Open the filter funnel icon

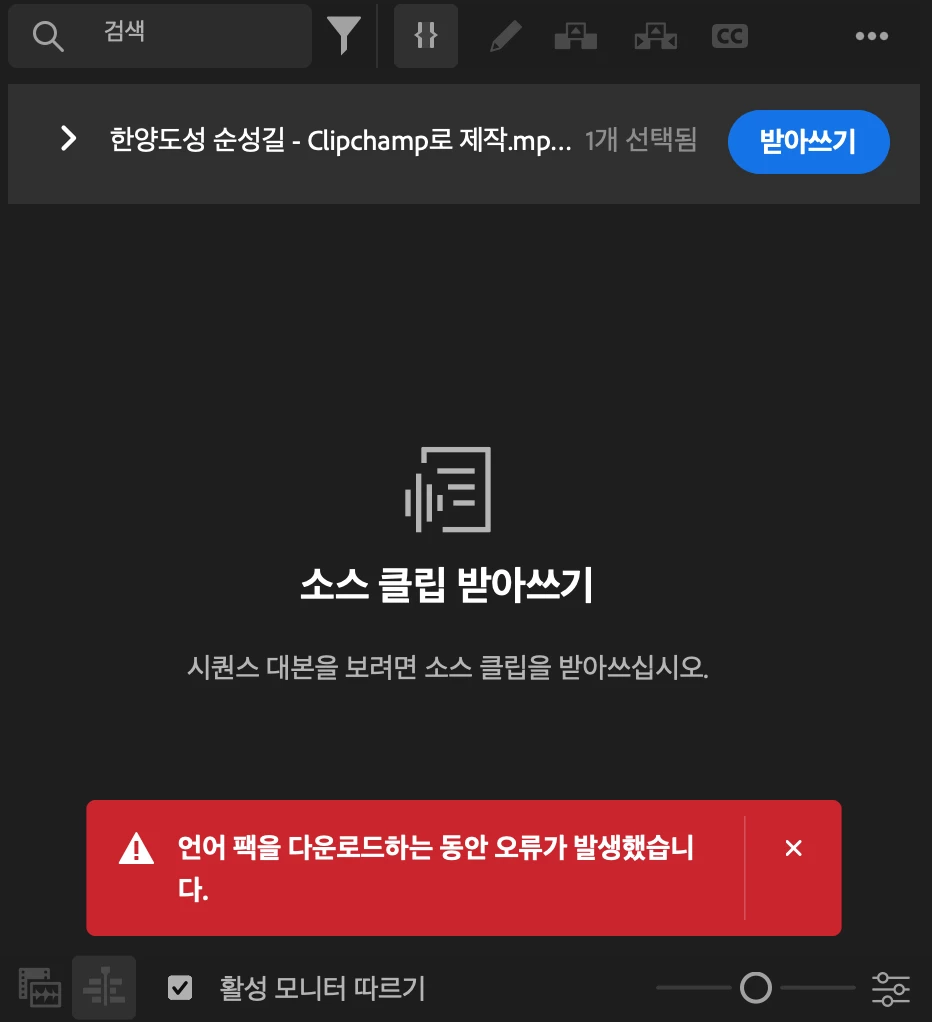[344, 35]
